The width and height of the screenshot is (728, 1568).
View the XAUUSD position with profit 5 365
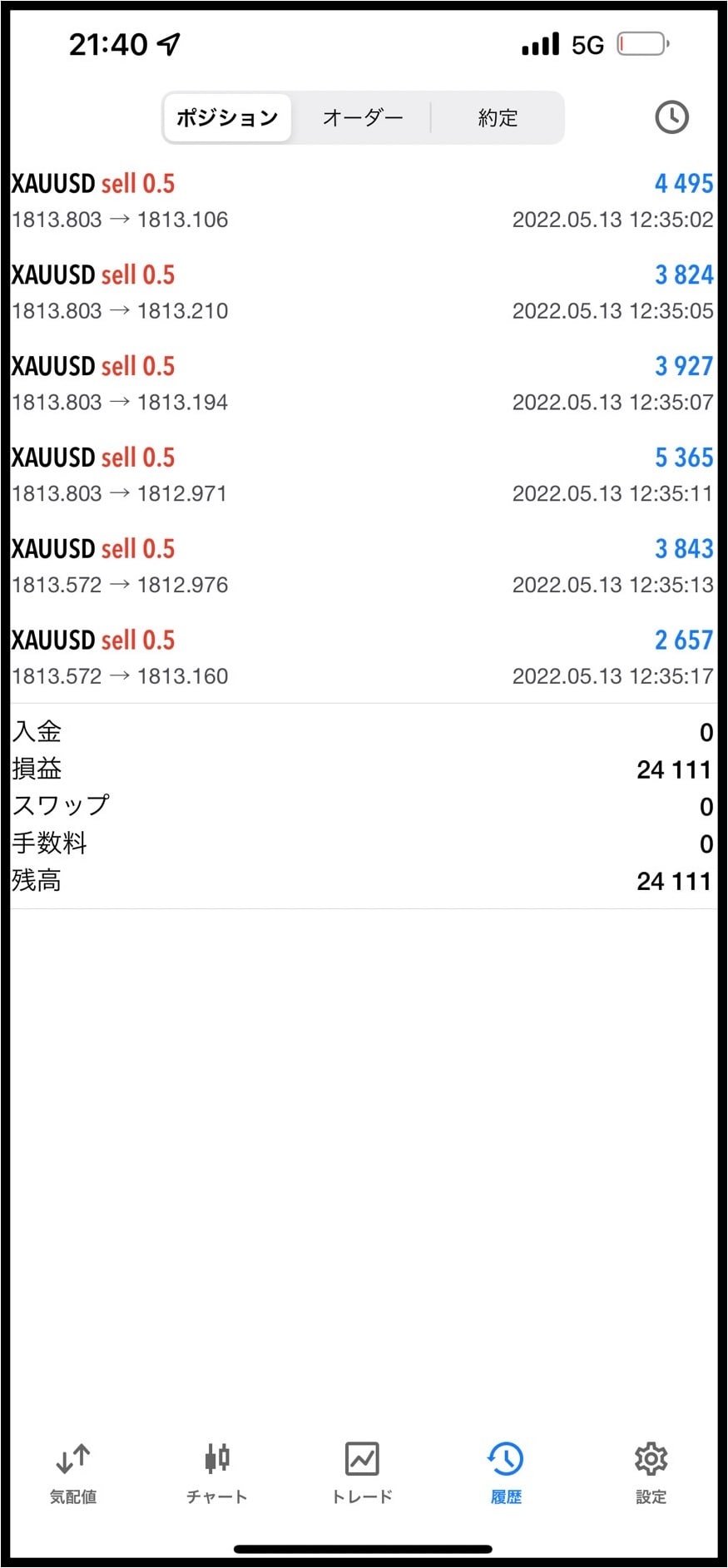(x=364, y=475)
